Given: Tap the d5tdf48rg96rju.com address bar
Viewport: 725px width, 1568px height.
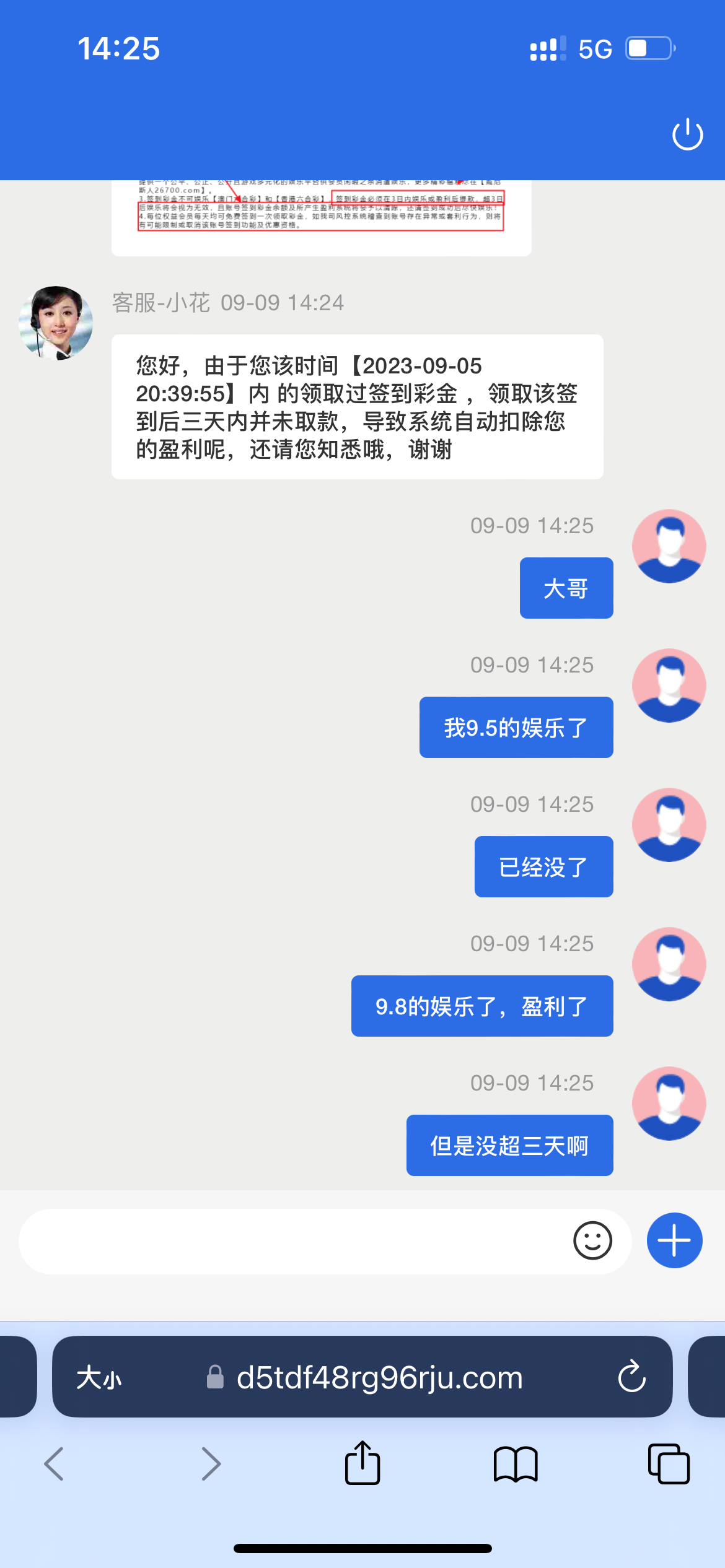Looking at the screenshot, I should [378, 1378].
